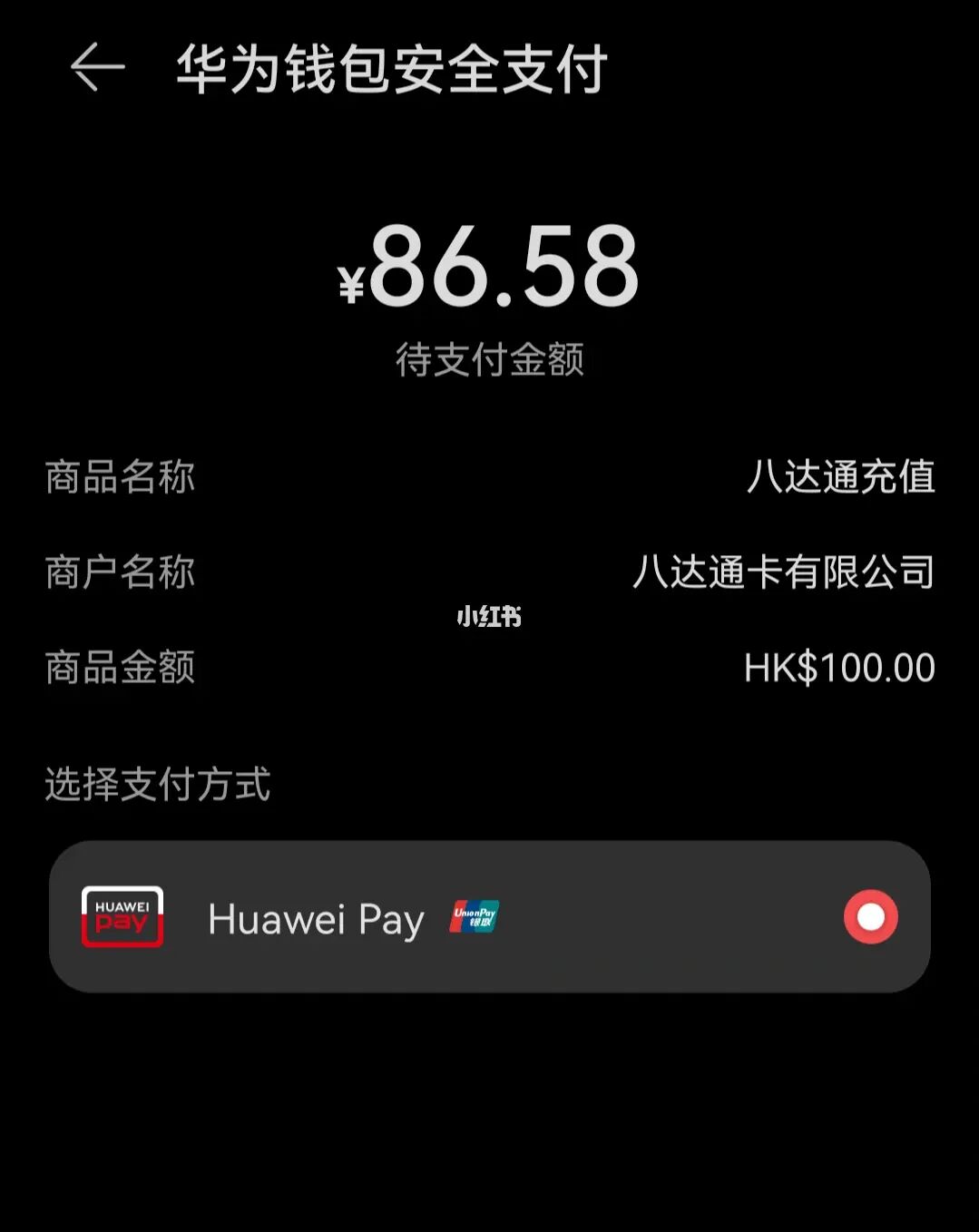Tap the 八达通卡有限公司 merchant name
979x1232 pixels.
[x=788, y=572]
